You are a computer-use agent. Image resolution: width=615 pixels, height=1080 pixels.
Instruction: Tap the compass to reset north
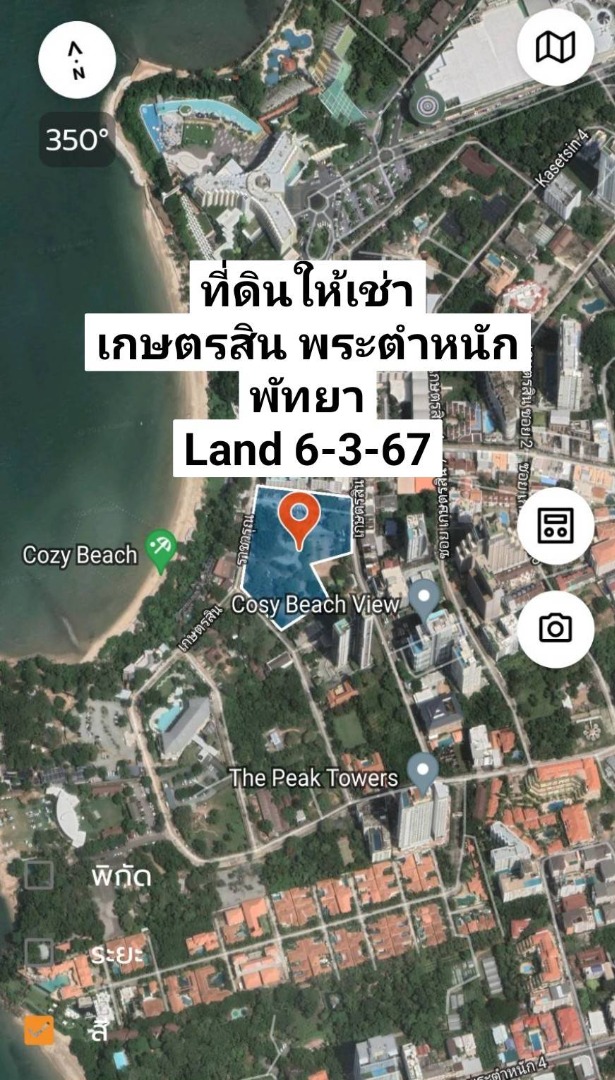[77, 59]
